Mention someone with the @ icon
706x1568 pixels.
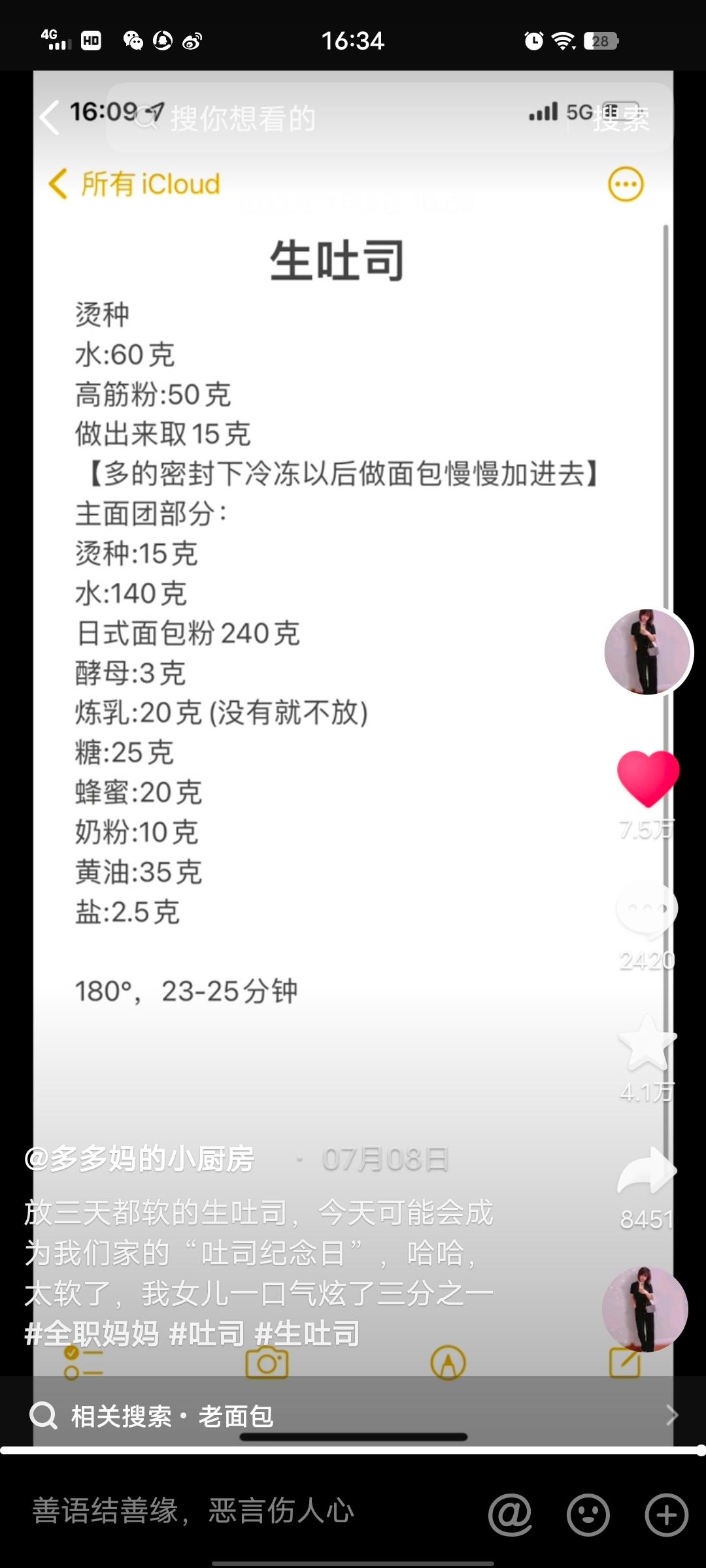tap(510, 1514)
